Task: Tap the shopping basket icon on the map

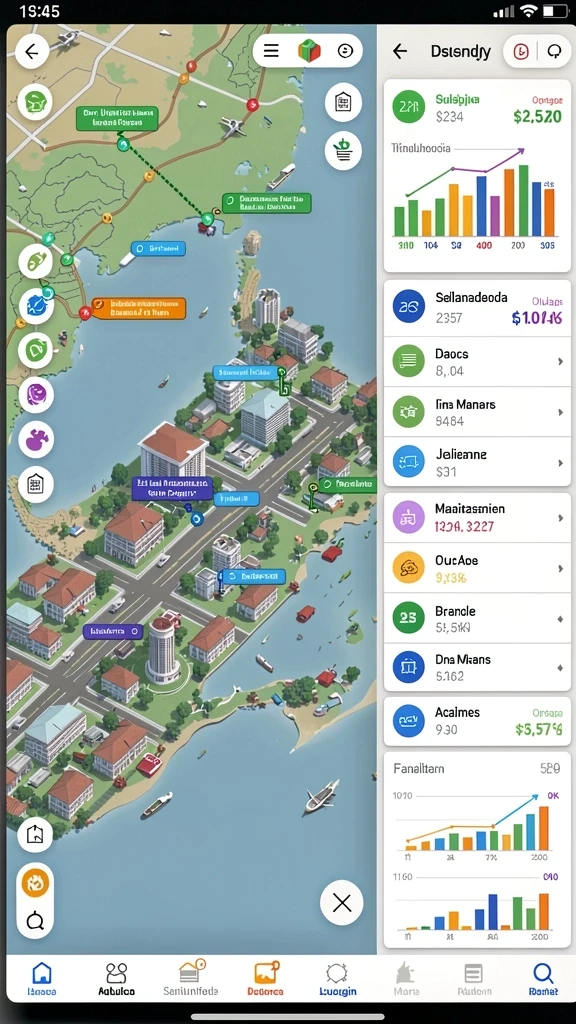Action: click(x=343, y=150)
